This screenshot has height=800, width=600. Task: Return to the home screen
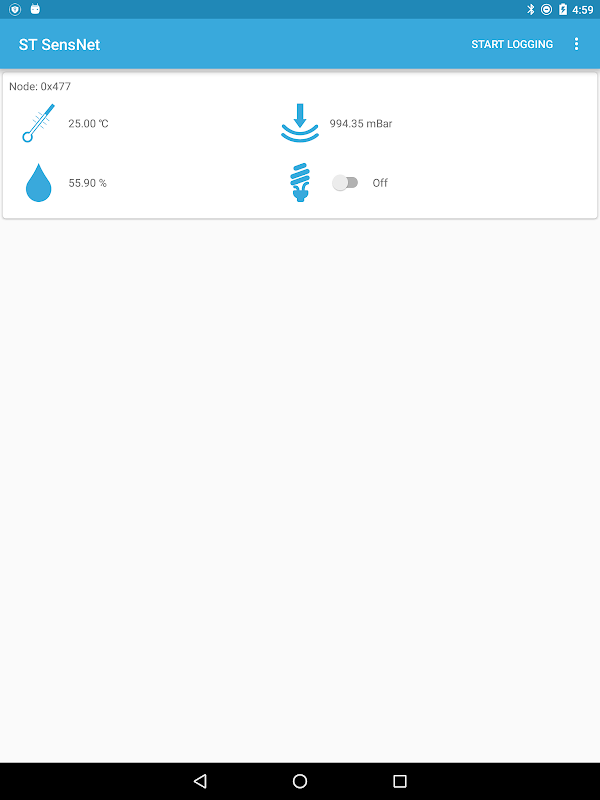click(x=300, y=781)
